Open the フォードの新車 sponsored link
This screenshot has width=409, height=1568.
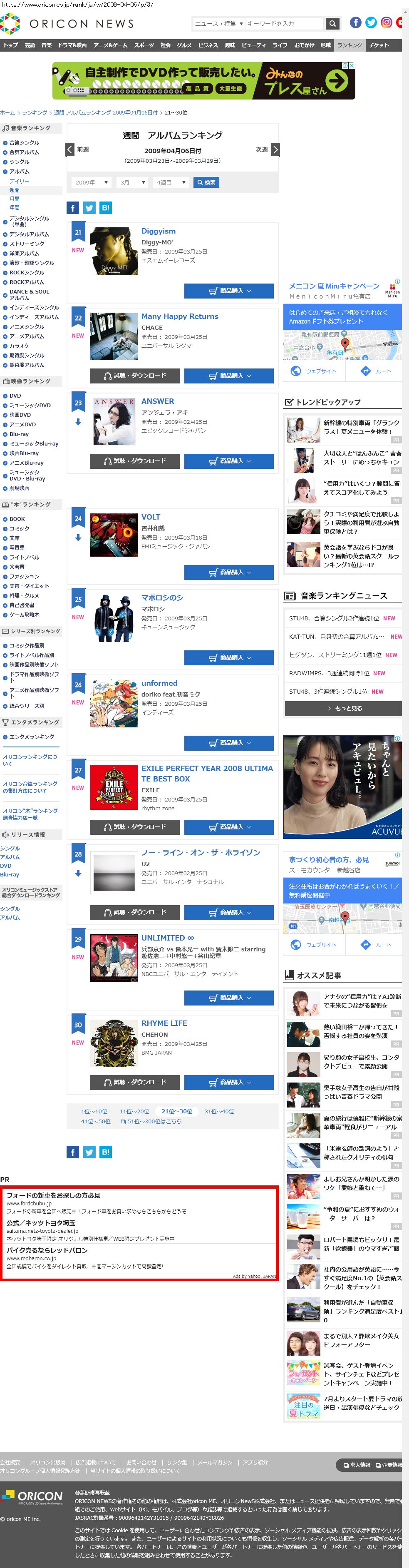(53, 1195)
